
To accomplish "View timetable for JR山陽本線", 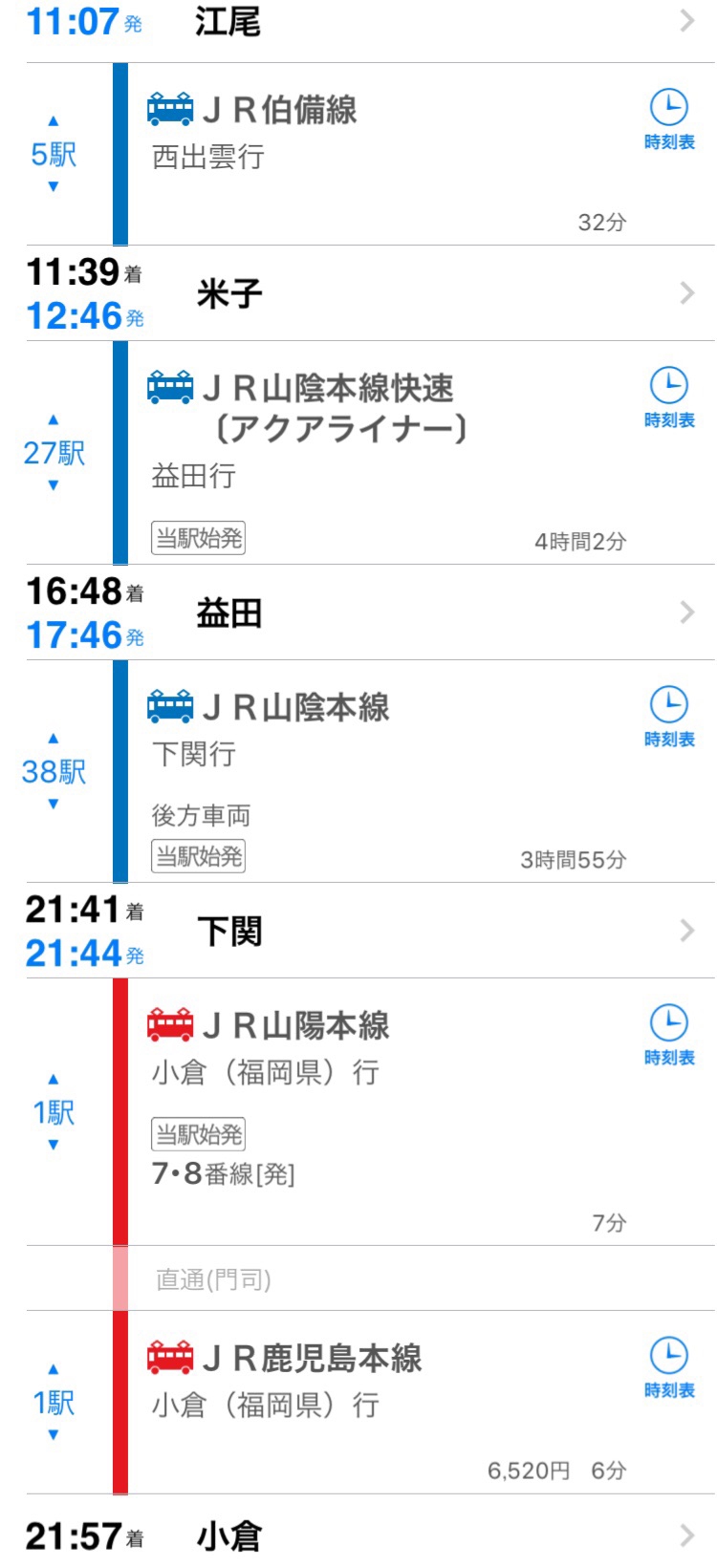I will click(669, 1035).
